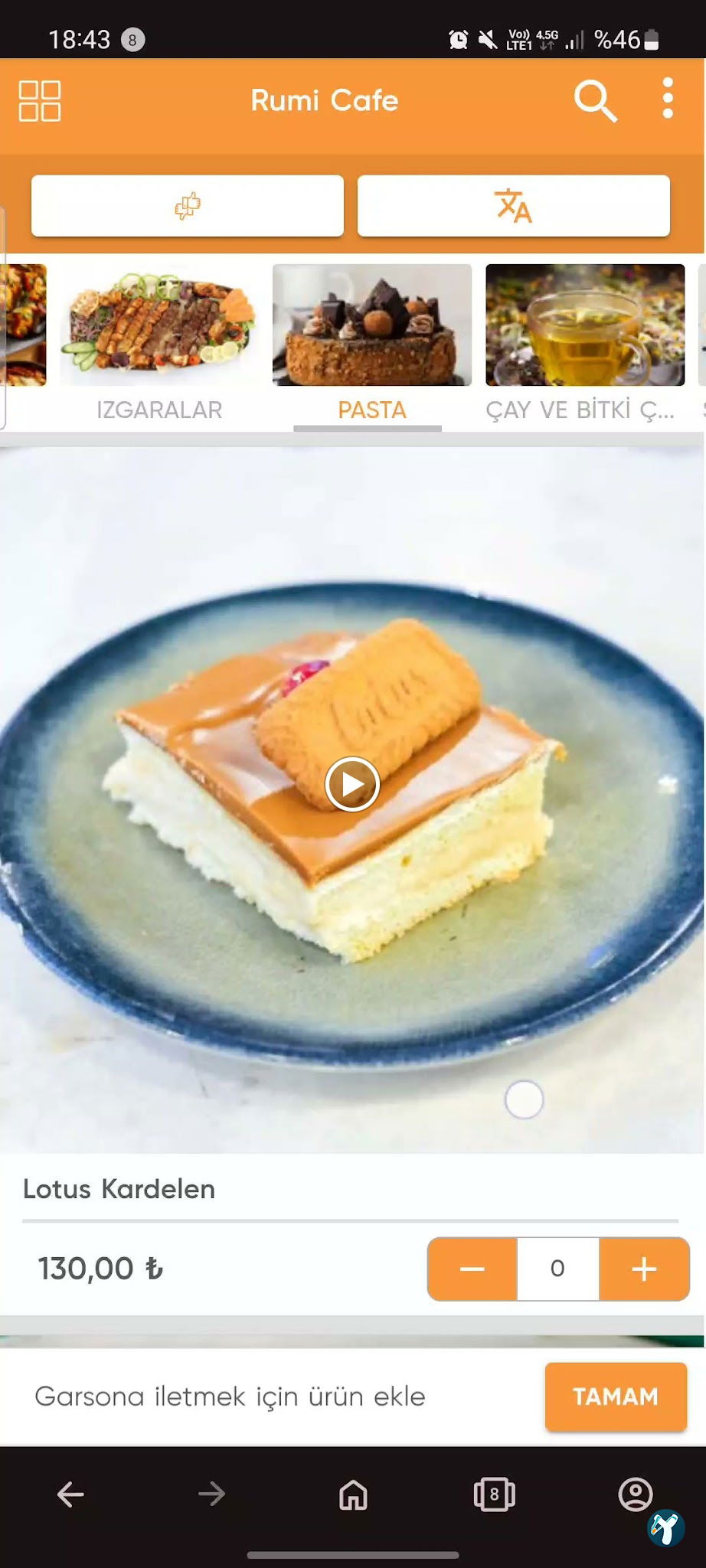Tap the Lotus Kardelen quantity field
Screen dimensions: 706x1568
point(557,1269)
